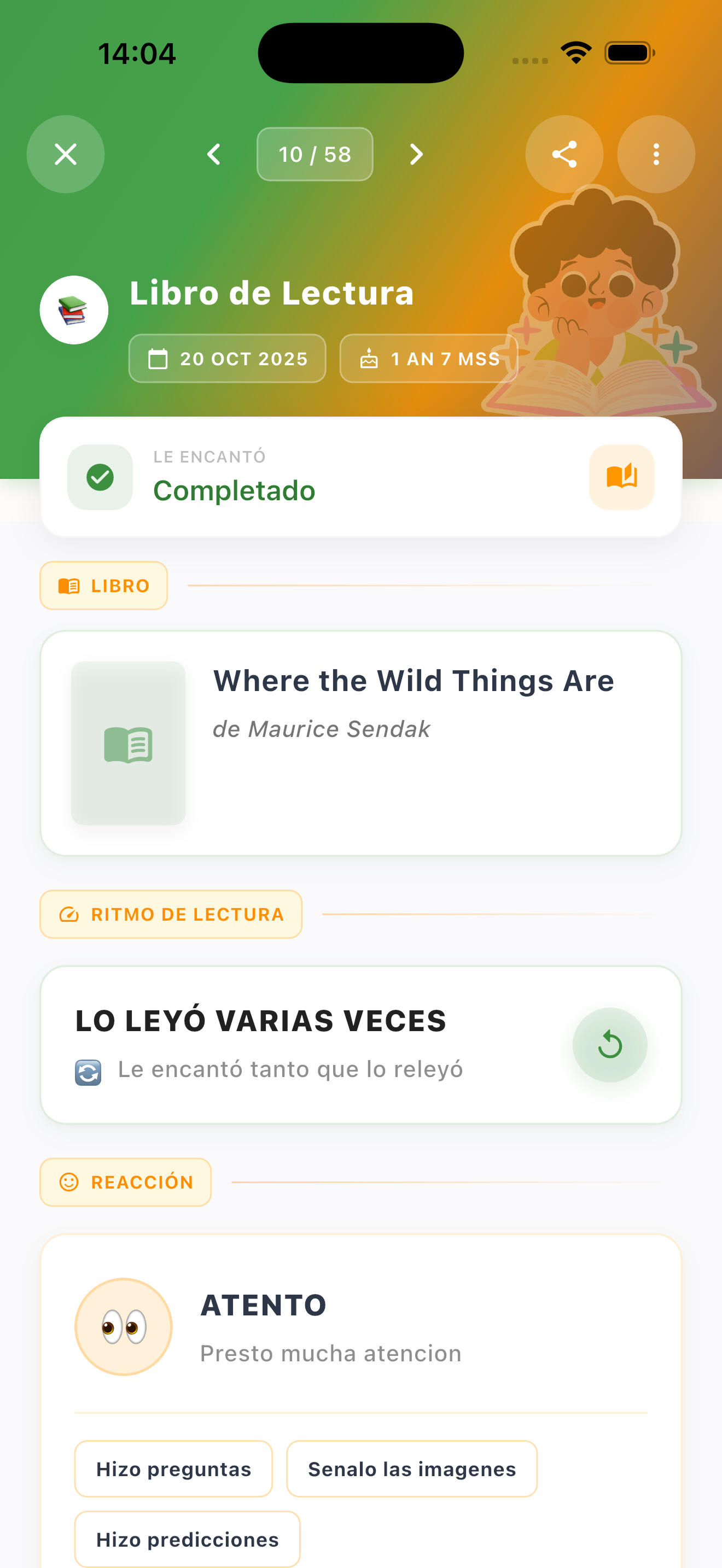Go to the previous entry with the left chevron
722x1568 pixels.
coord(214,154)
